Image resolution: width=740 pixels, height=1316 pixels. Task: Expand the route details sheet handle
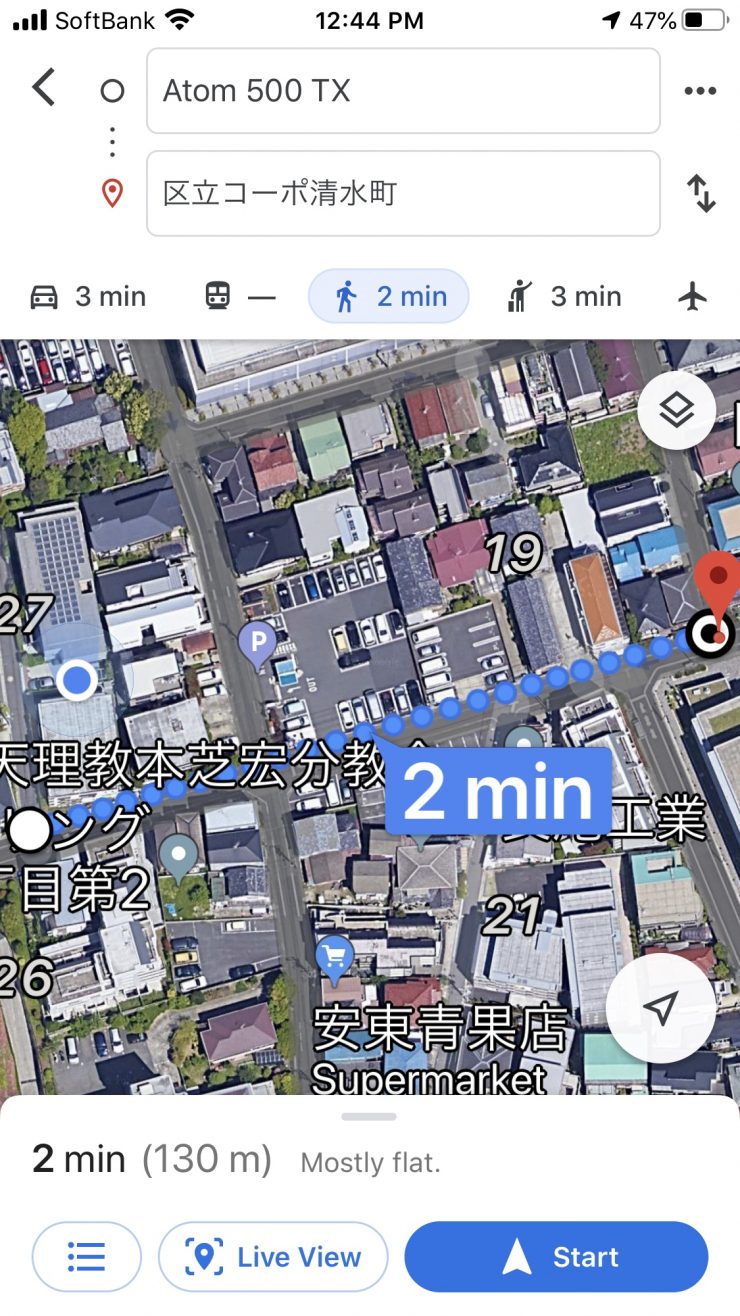(369, 1116)
